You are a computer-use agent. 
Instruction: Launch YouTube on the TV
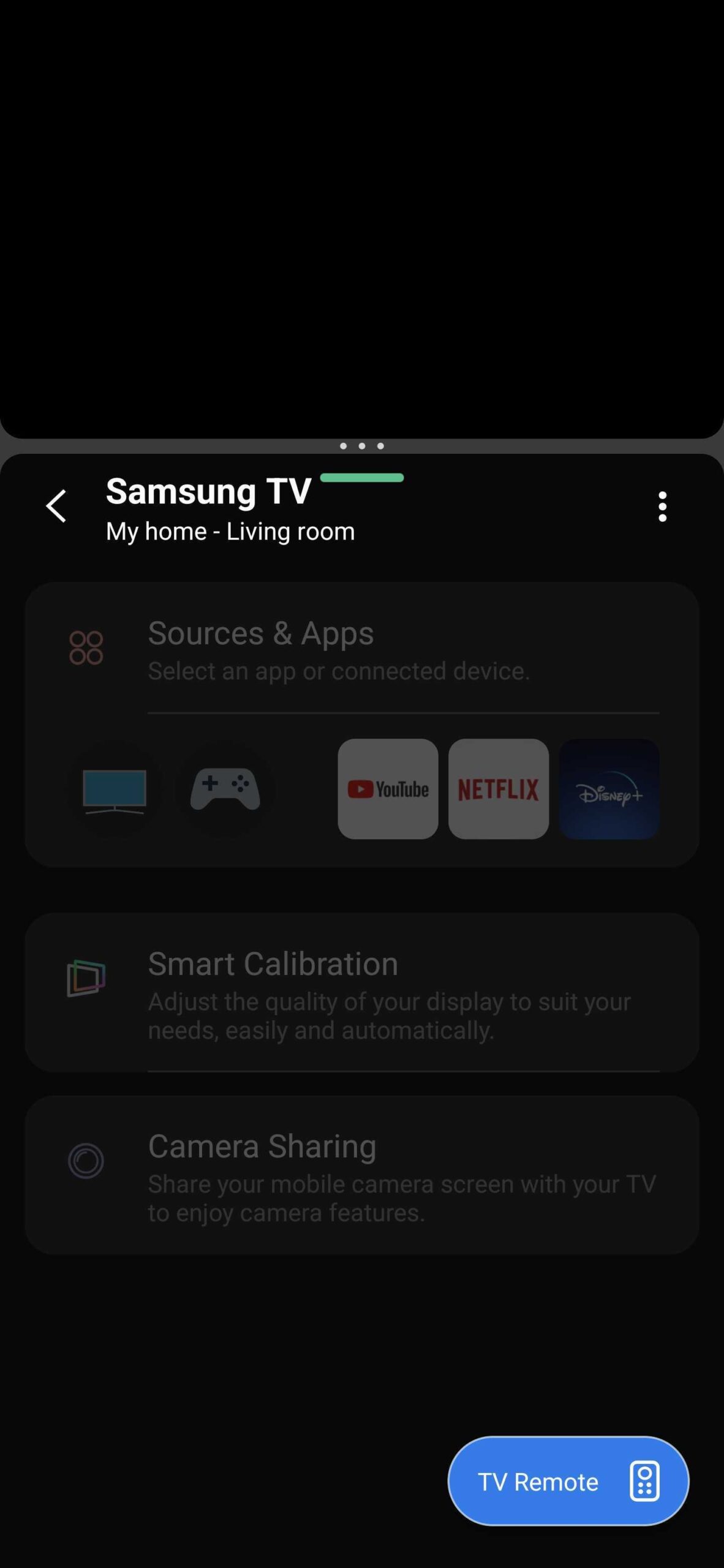tap(388, 789)
